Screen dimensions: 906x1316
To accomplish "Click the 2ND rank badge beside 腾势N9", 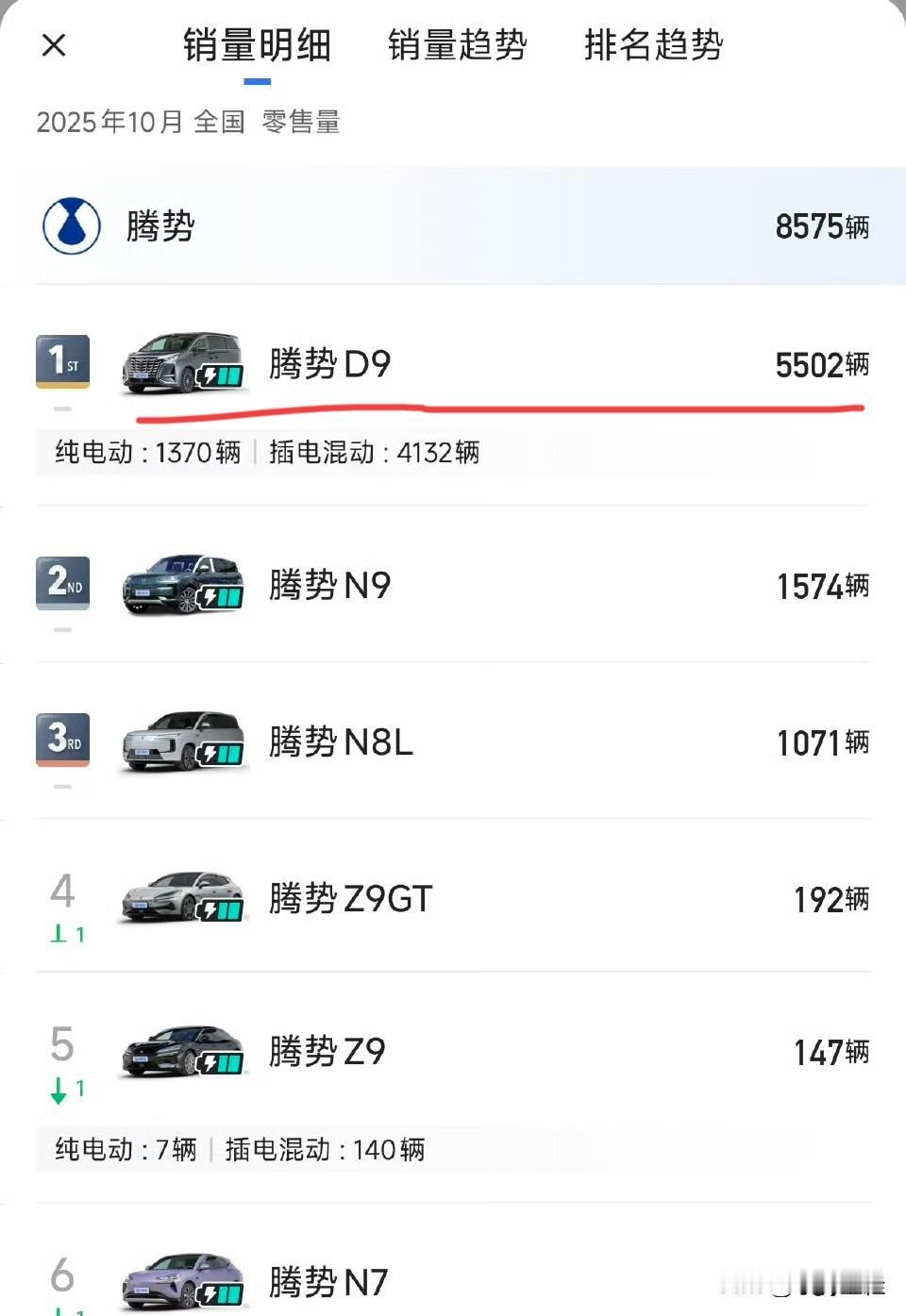I will (x=62, y=585).
